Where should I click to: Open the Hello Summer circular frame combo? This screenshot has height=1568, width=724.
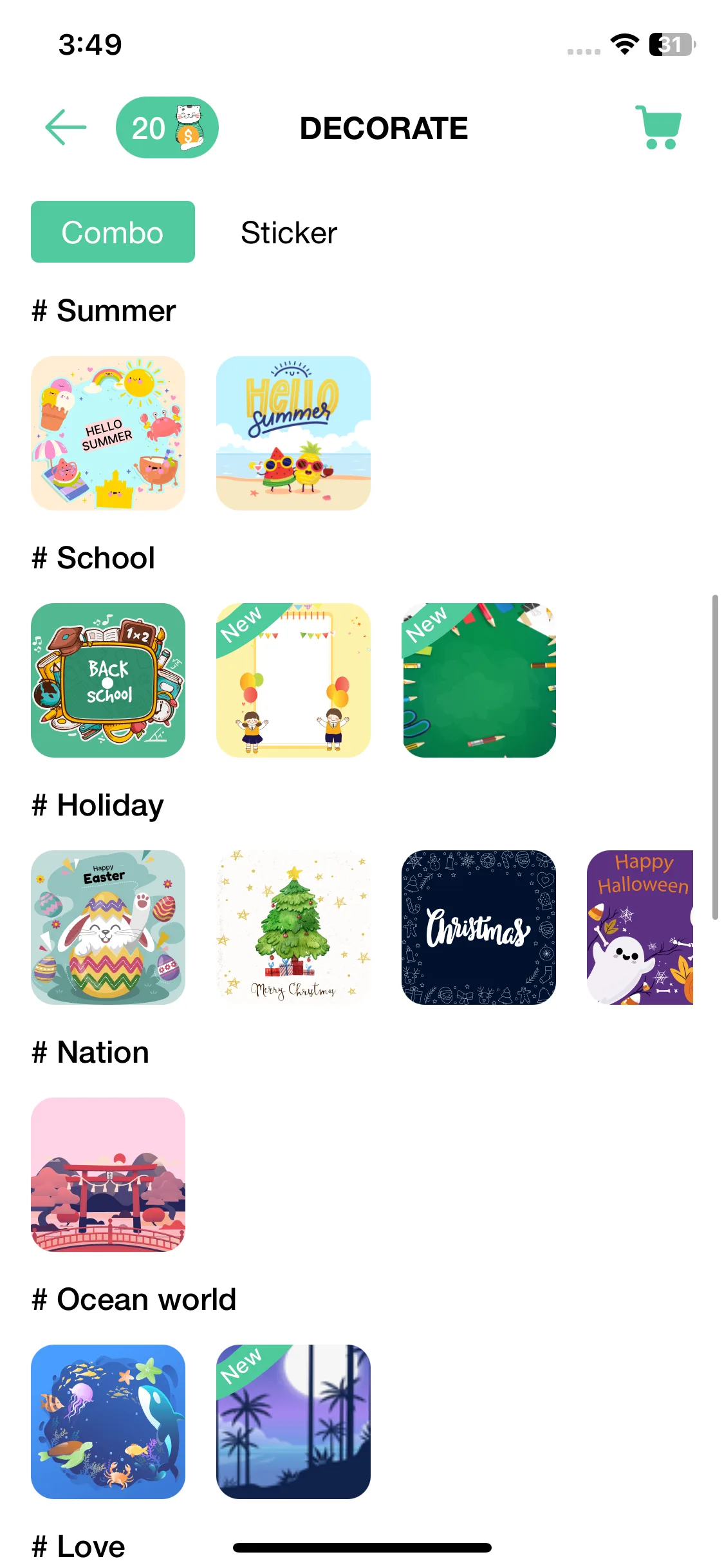pyautogui.click(x=108, y=433)
